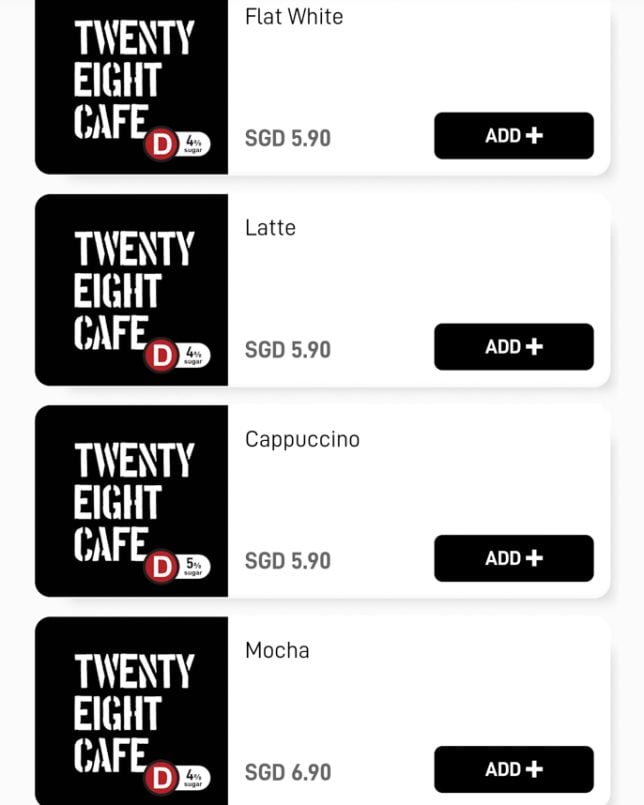View details of the Mocha card
644x805 pixels.
[277, 651]
